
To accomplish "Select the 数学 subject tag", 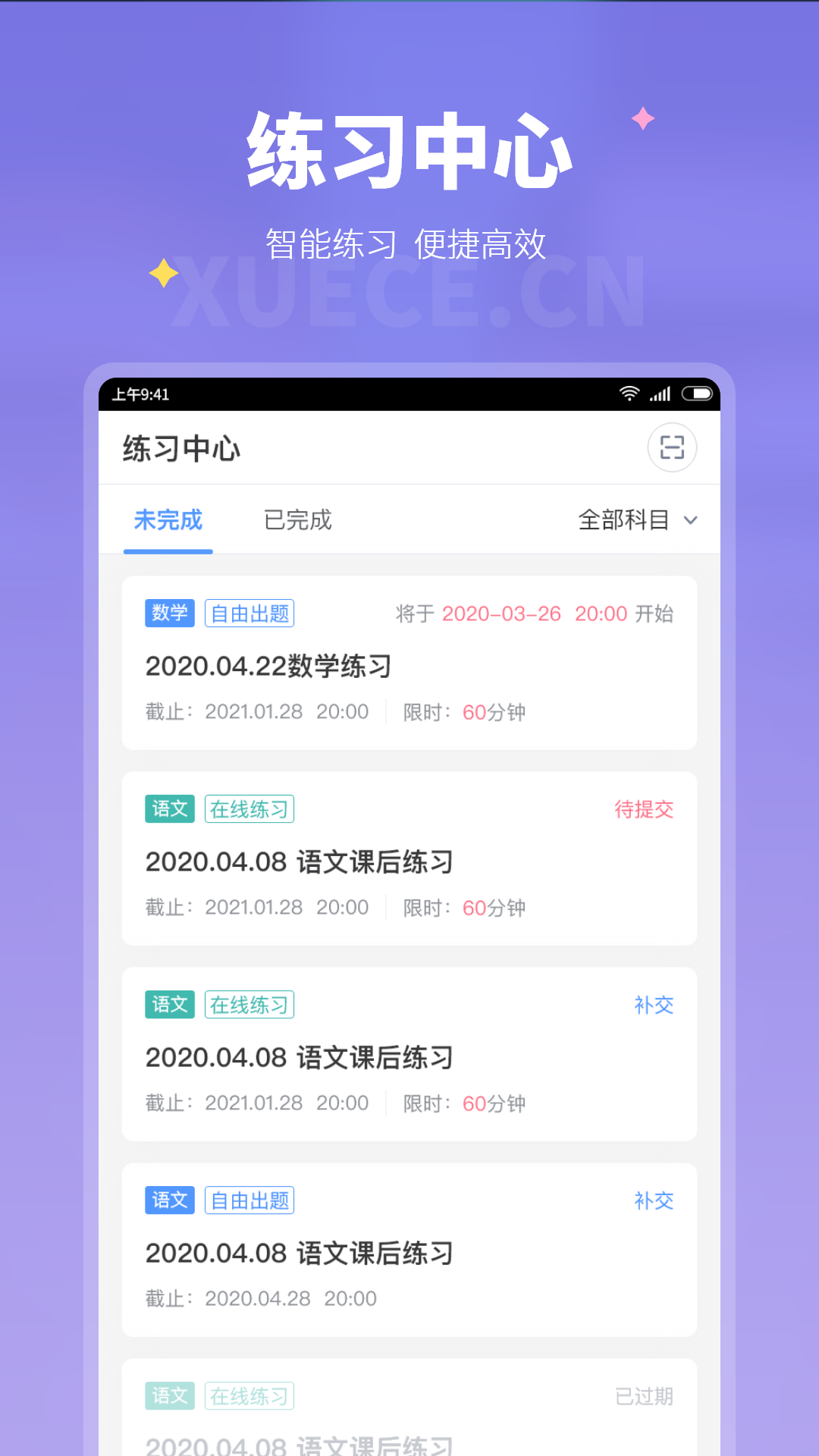I will pos(170,613).
